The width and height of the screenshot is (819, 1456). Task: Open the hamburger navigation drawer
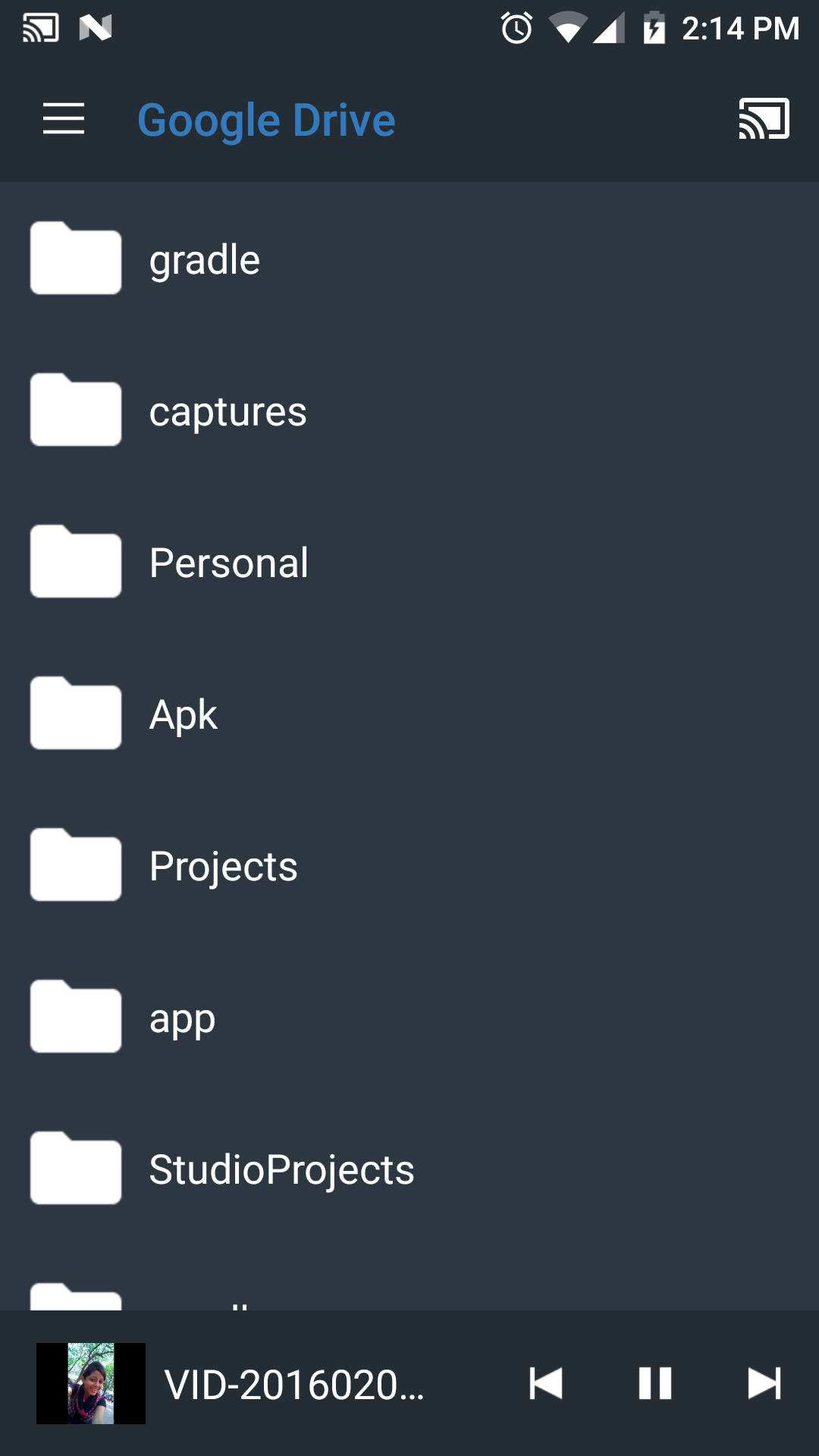(x=64, y=119)
